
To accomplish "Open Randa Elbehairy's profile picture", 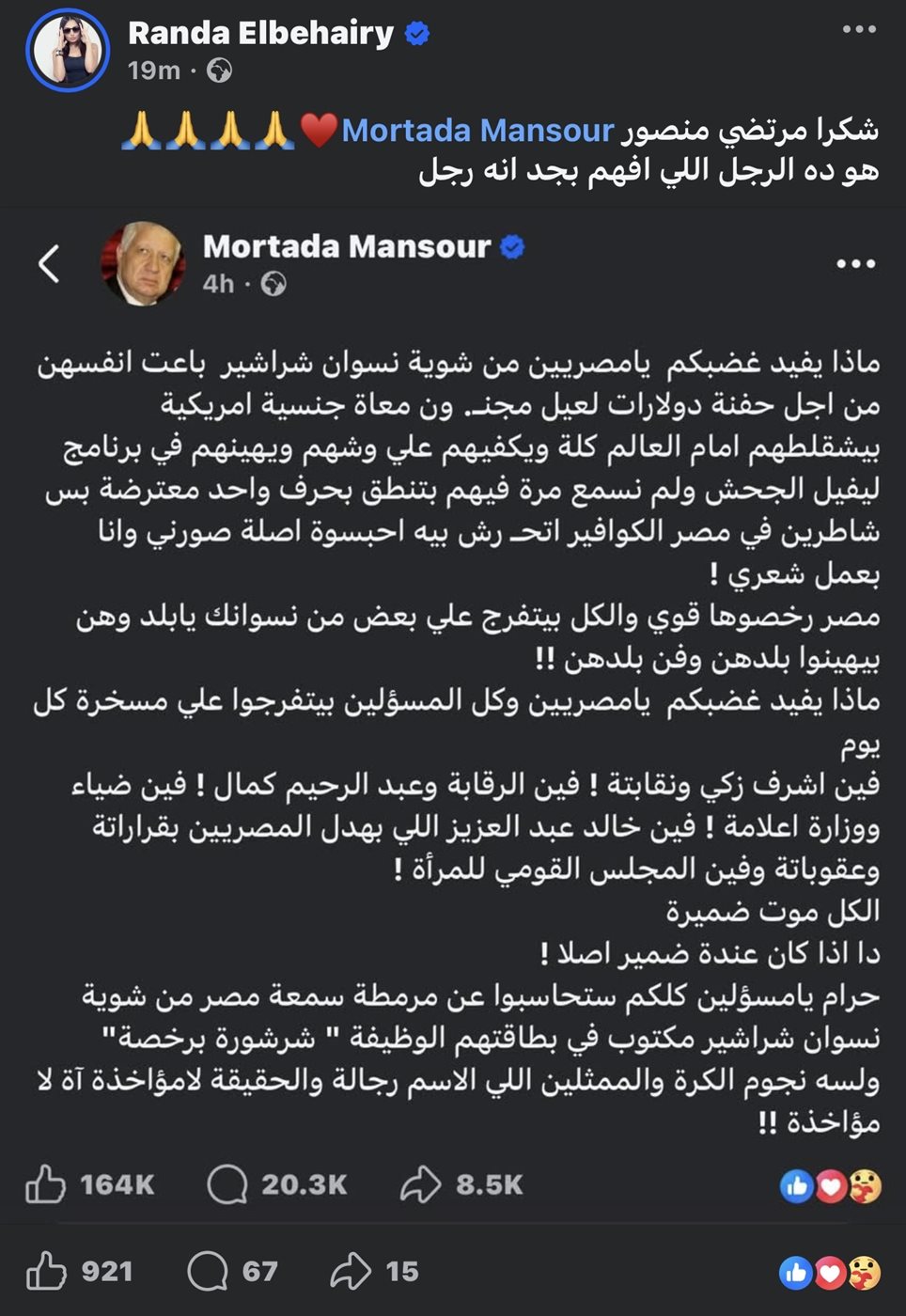I will (x=68, y=50).
